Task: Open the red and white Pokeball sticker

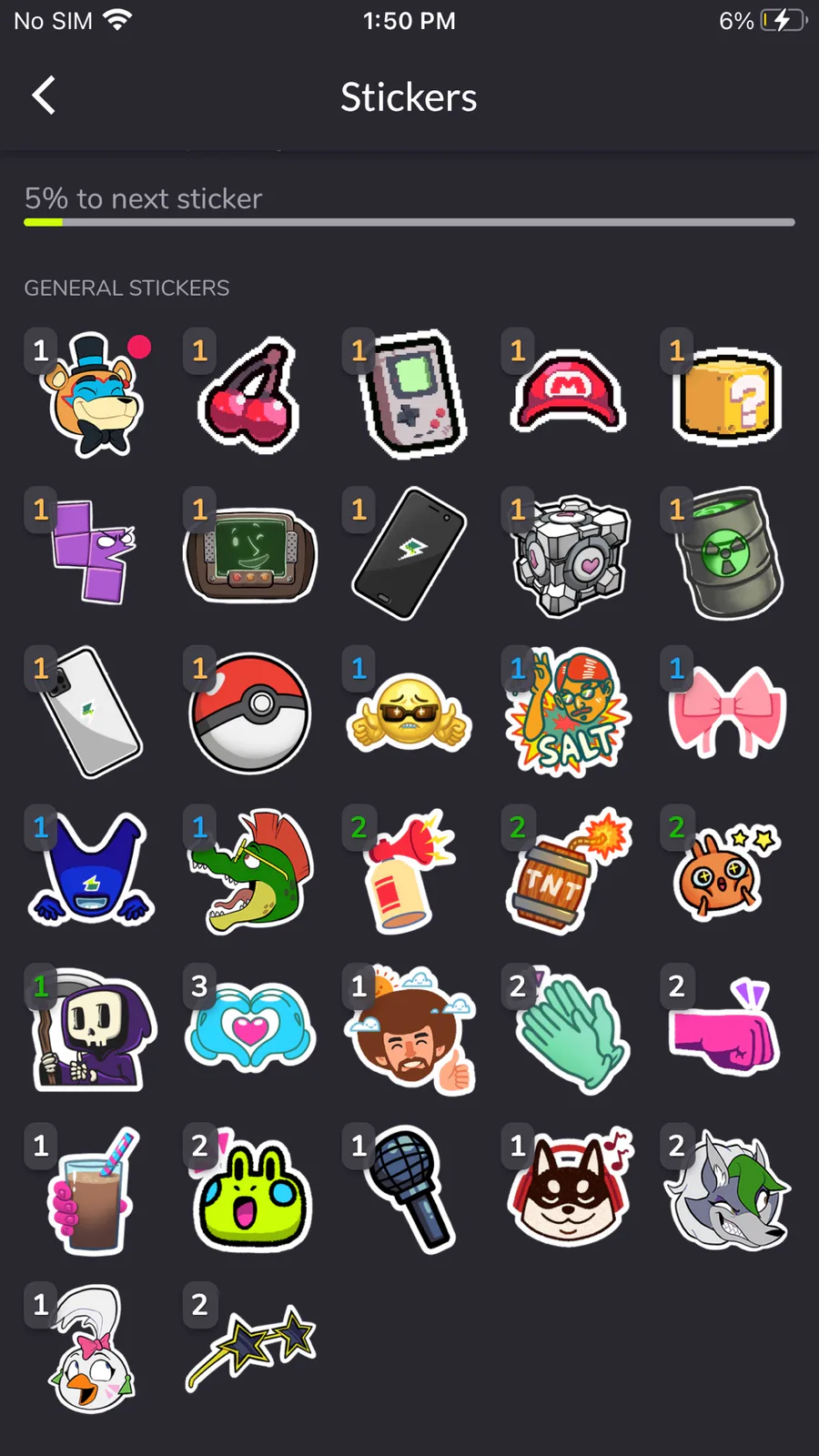Action: [250, 713]
